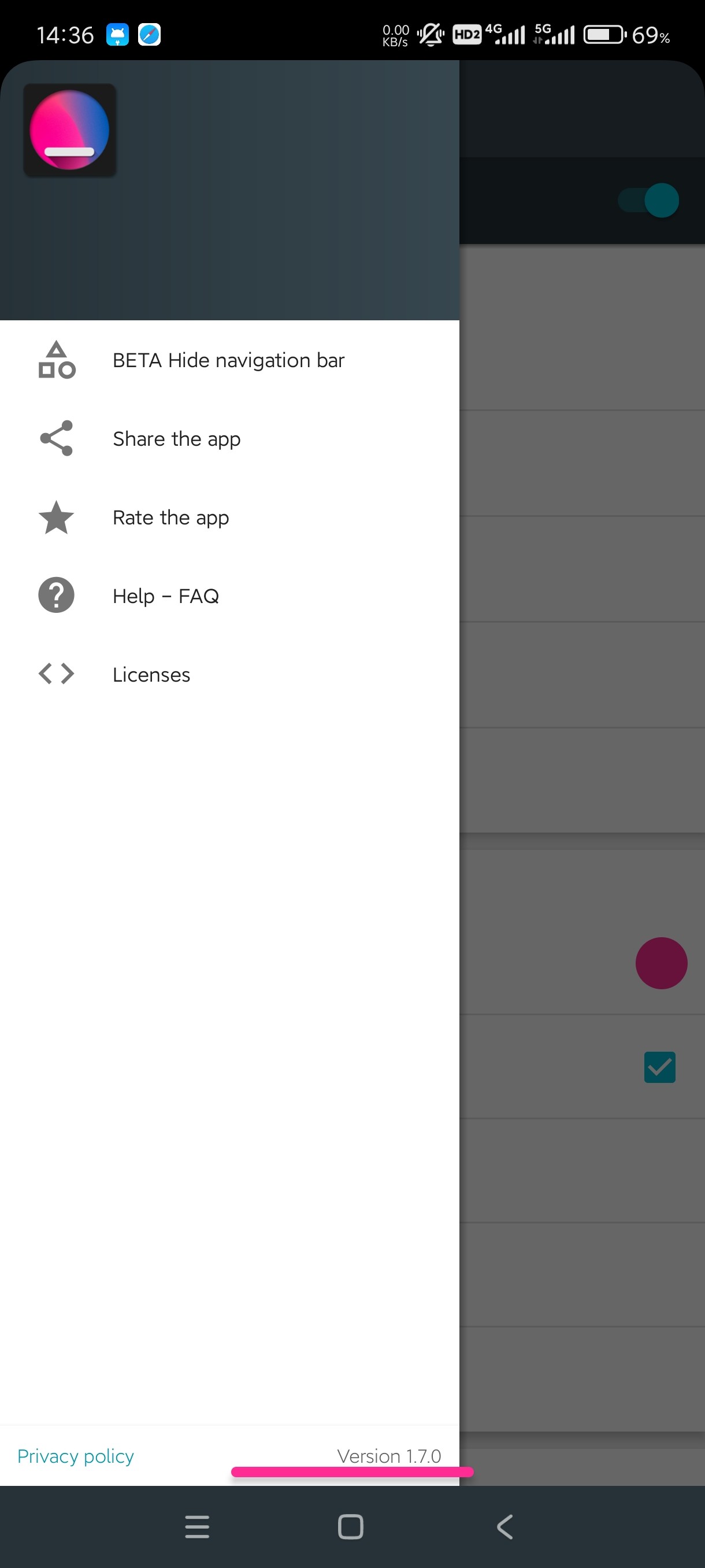Select Share the app
The height and width of the screenshot is (1568, 705).
pos(229,439)
